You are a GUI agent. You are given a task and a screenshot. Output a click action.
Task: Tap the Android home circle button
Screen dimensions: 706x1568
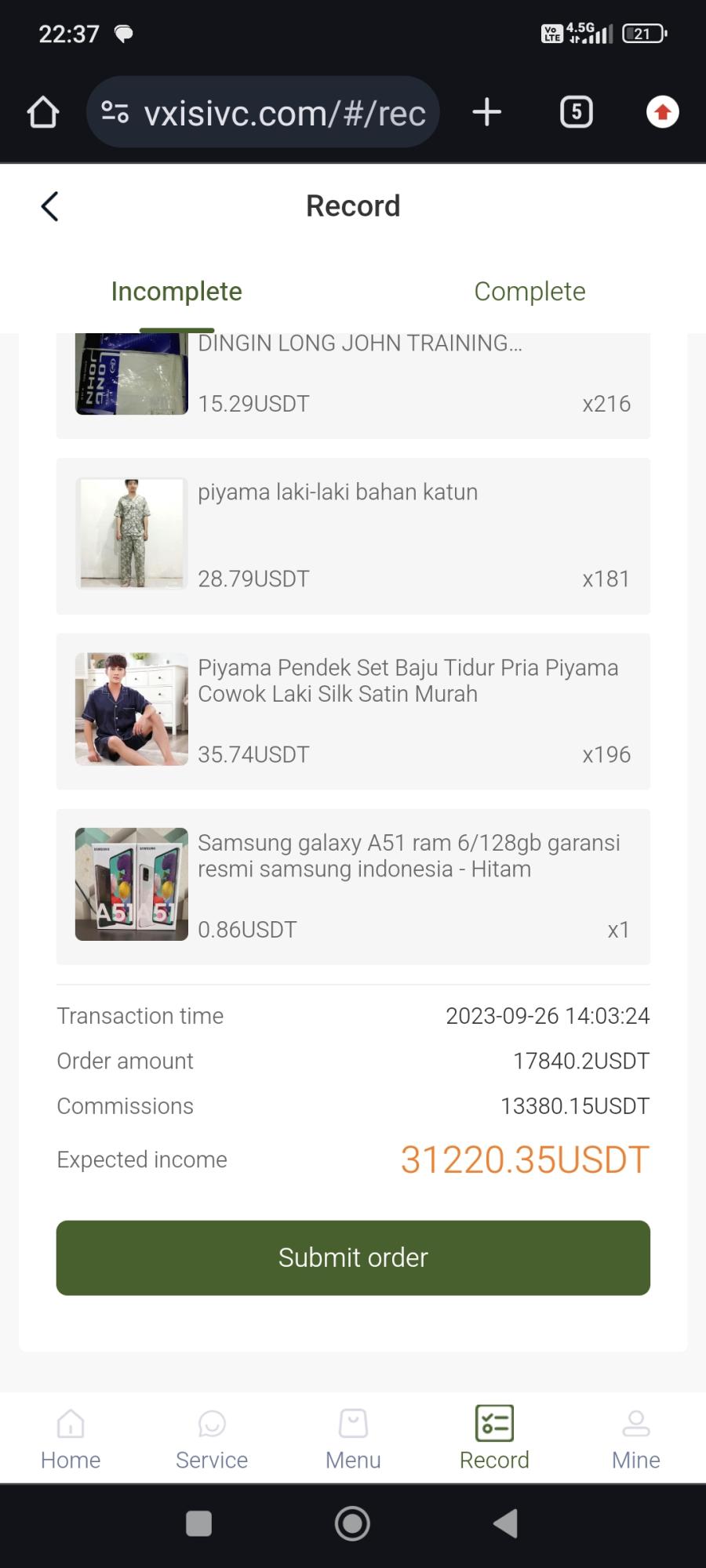click(x=352, y=1523)
